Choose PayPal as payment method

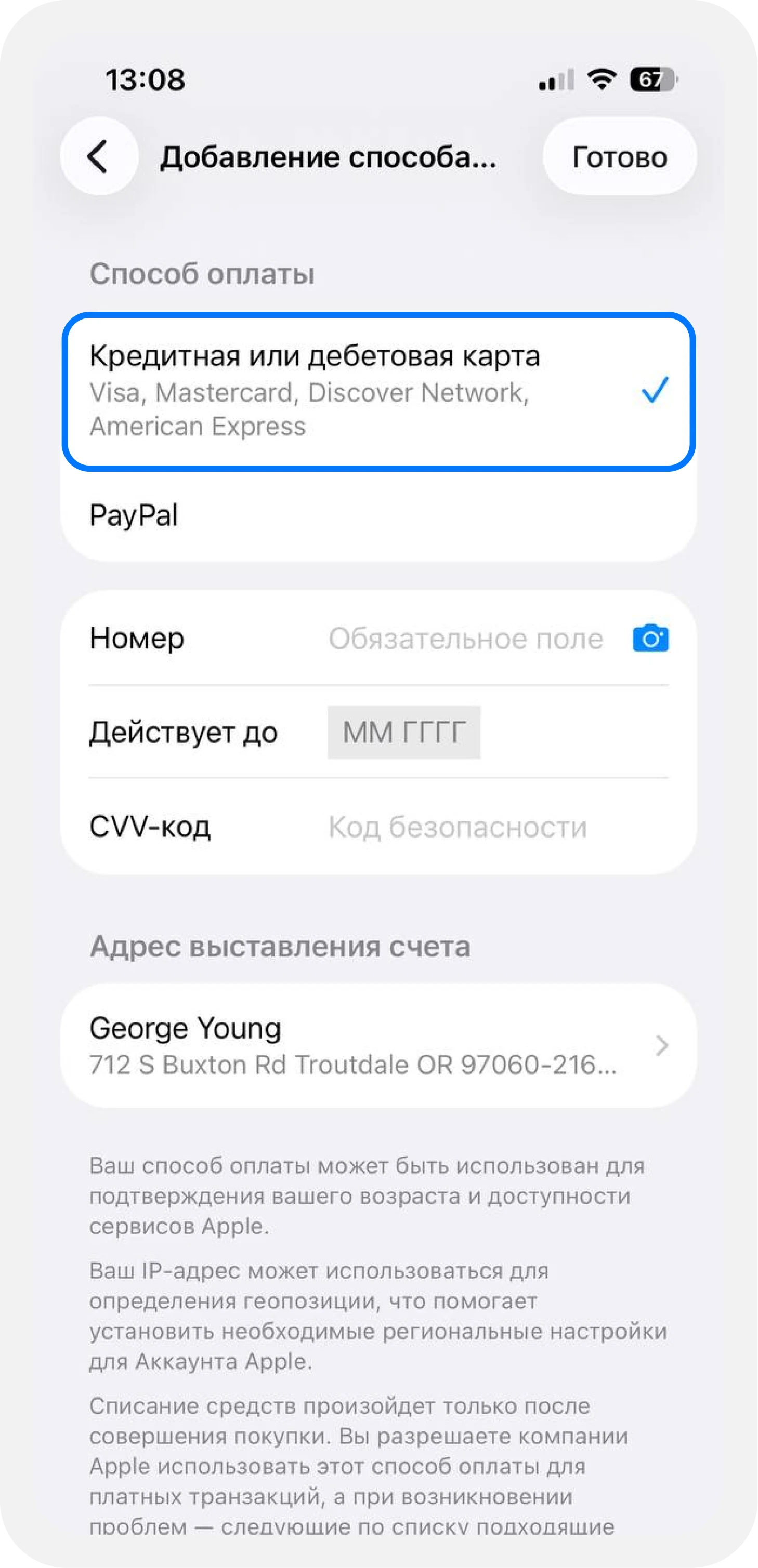[x=378, y=515]
